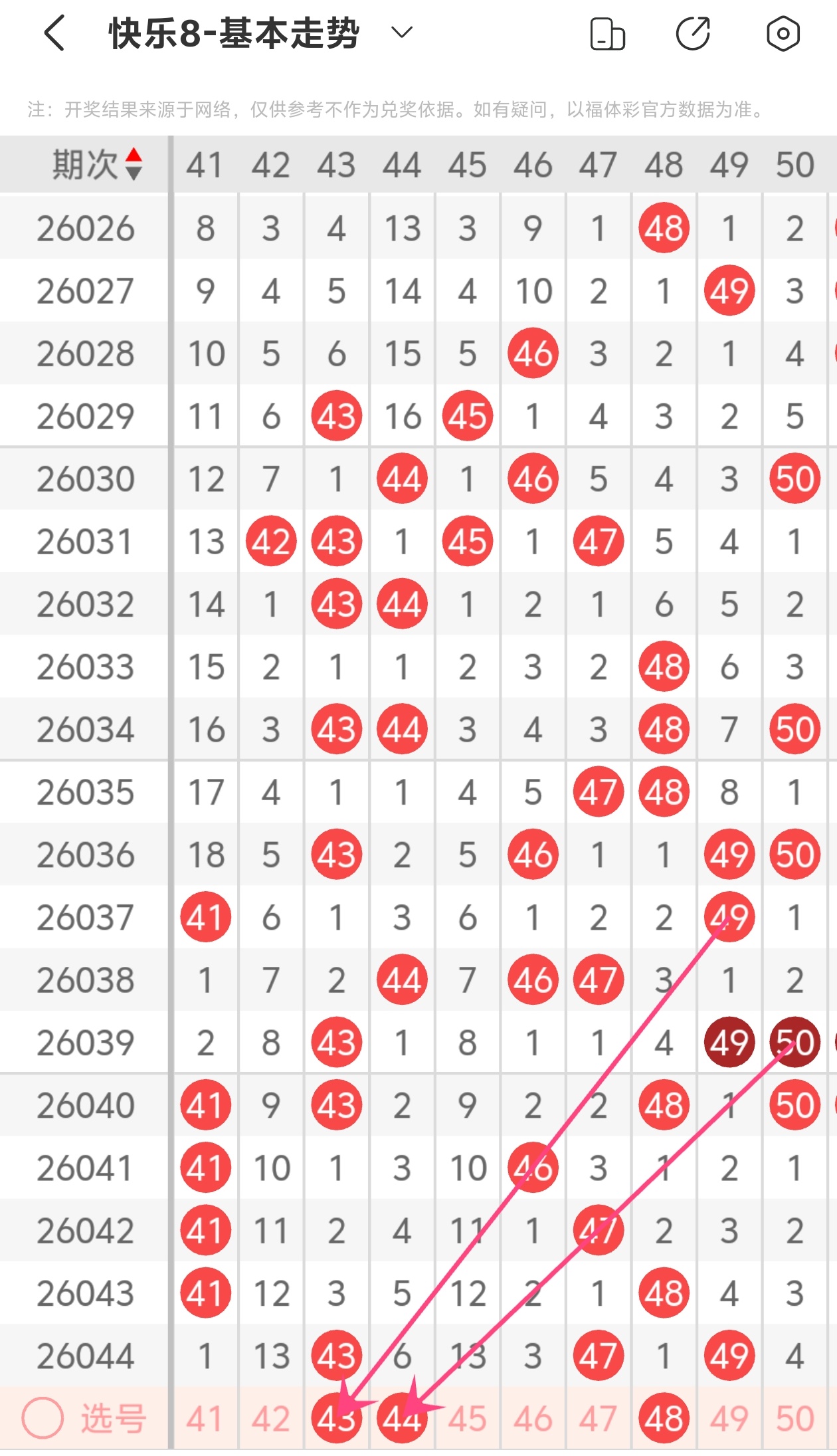The height and width of the screenshot is (1456, 837).
Task: Open the chart settings hexagon icon
Action: 783,34
